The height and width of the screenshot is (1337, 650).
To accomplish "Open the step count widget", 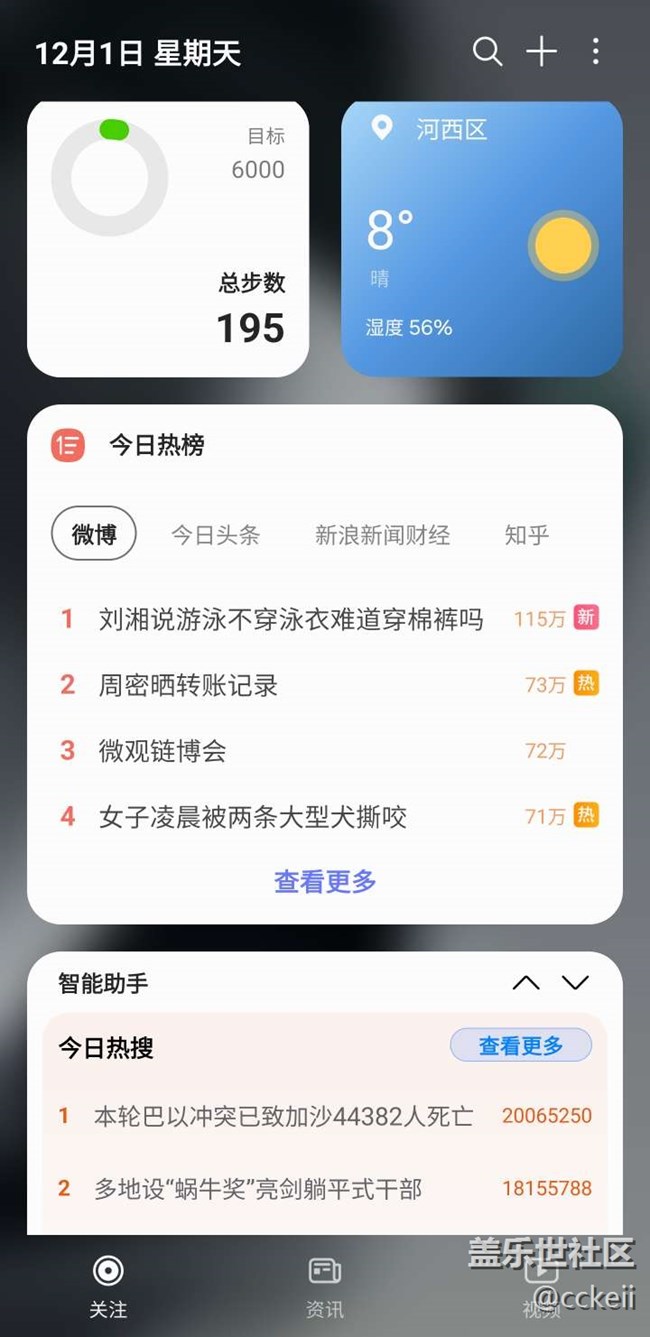I will click(168, 238).
